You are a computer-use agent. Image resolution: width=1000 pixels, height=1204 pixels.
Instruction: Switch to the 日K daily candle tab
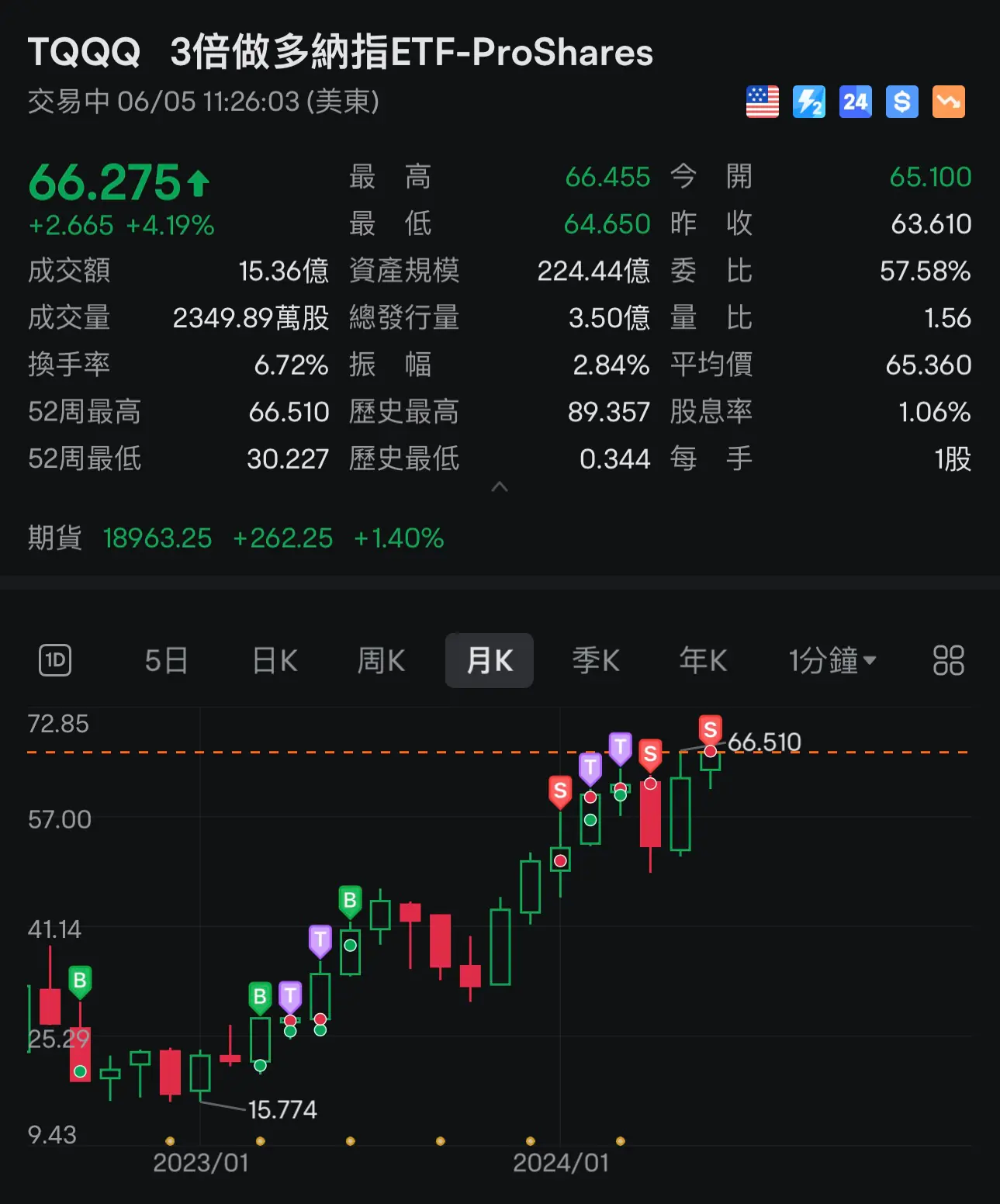(272, 660)
